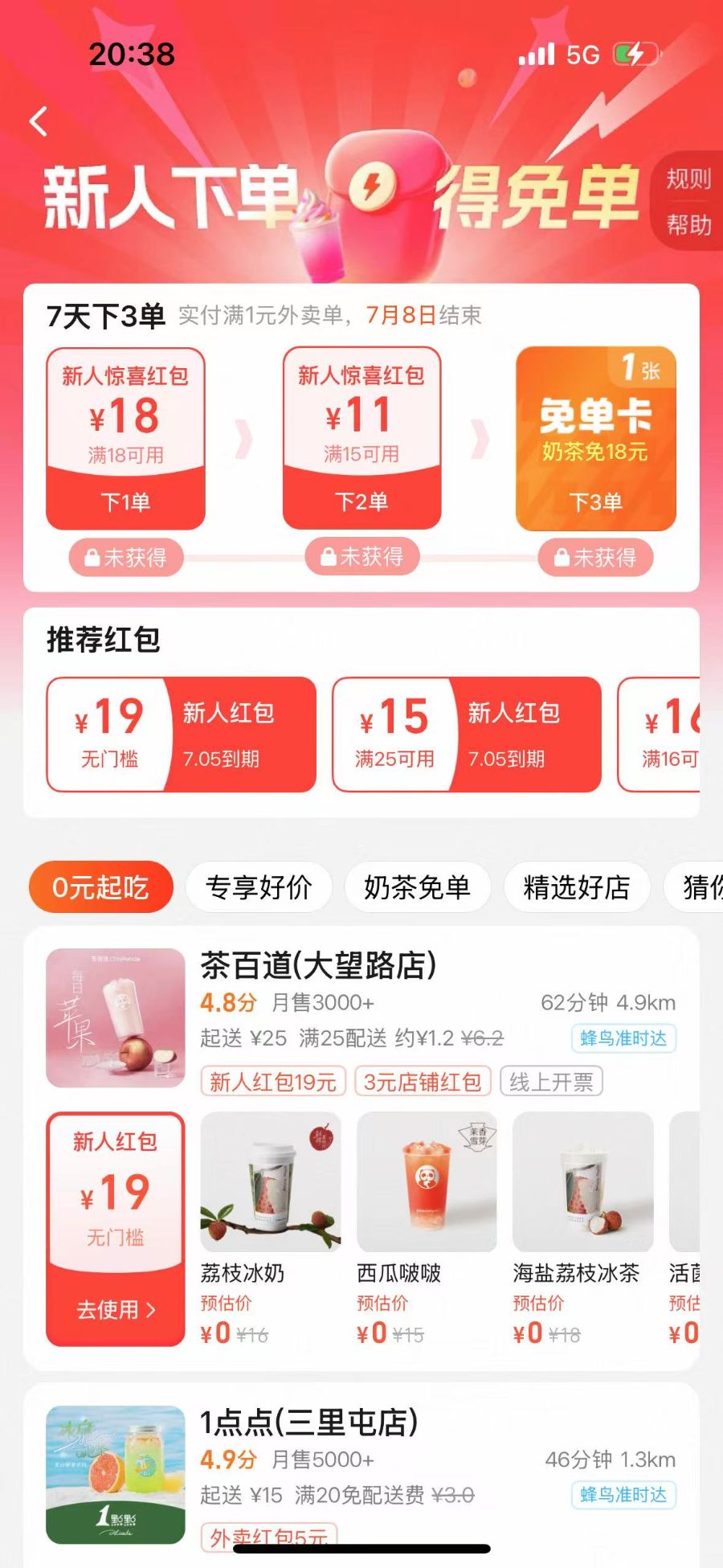
Task: Tap the ¥18 新人惊喜红包 下1单 card
Action: click(125, 438)
